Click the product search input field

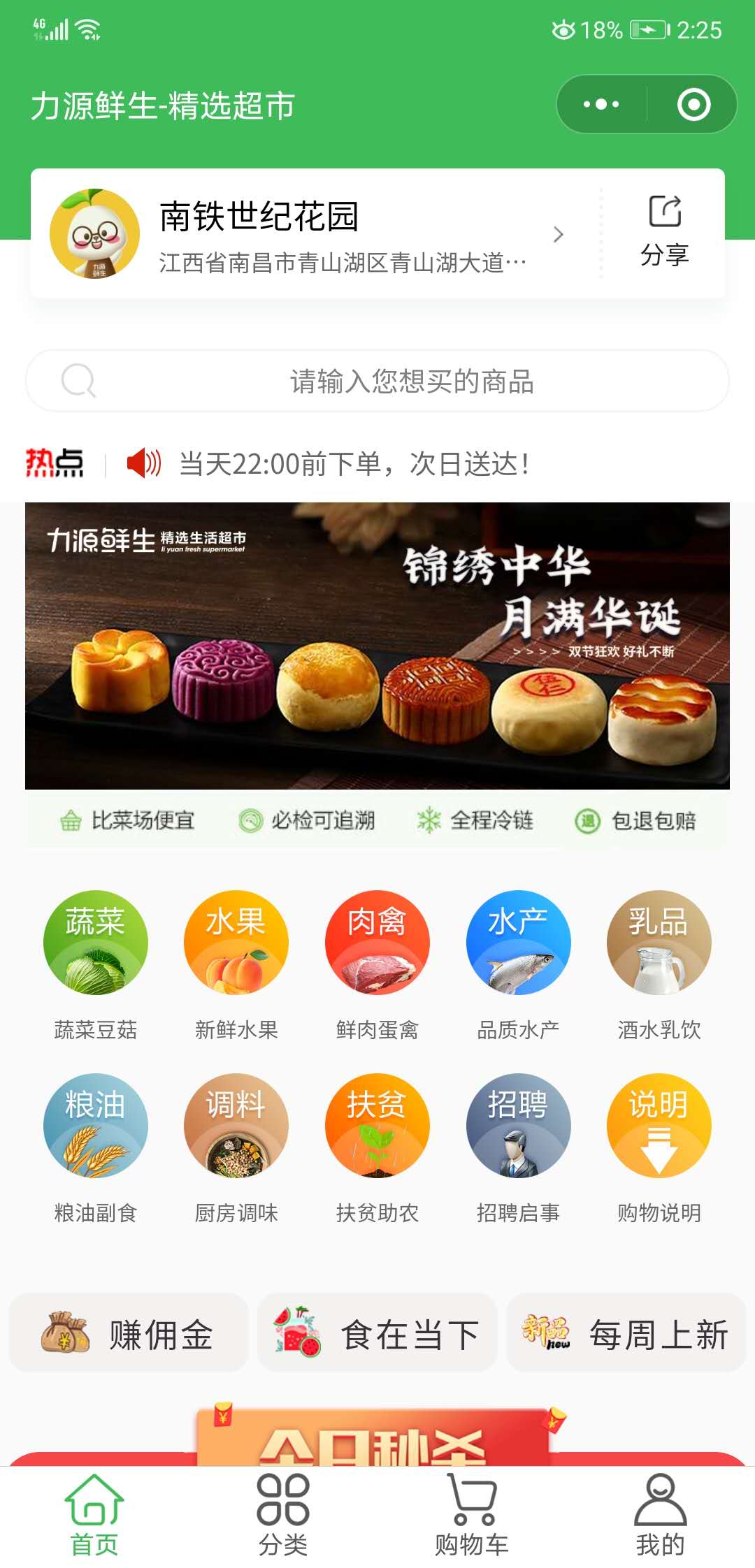point(377,381)
